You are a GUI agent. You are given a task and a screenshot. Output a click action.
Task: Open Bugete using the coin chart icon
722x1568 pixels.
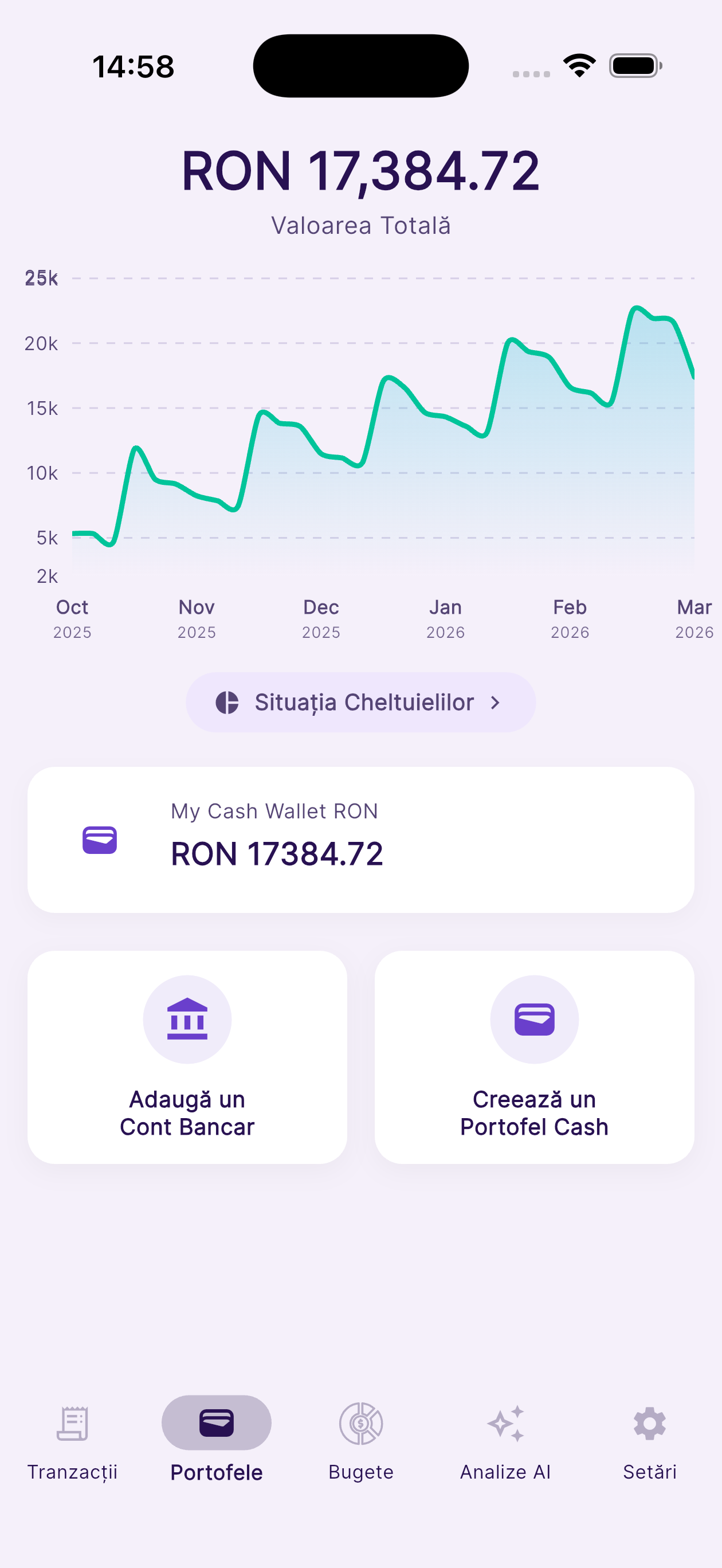pyautogui.click(x=360, y=1424)
